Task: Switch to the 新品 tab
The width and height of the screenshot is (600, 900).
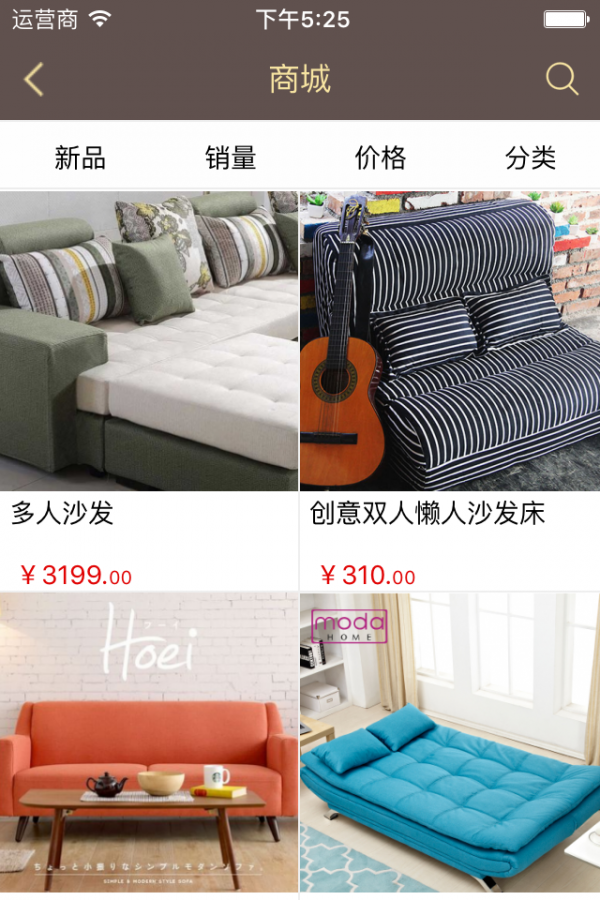Action: click(80, 158)
